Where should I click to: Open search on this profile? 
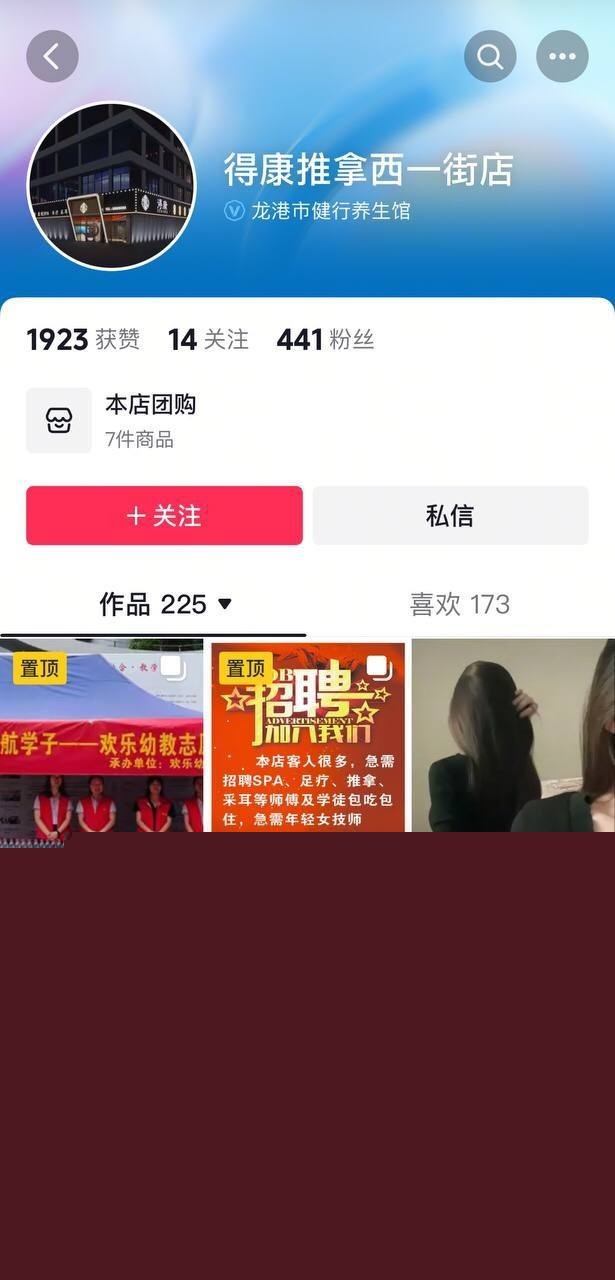[490, 56]
